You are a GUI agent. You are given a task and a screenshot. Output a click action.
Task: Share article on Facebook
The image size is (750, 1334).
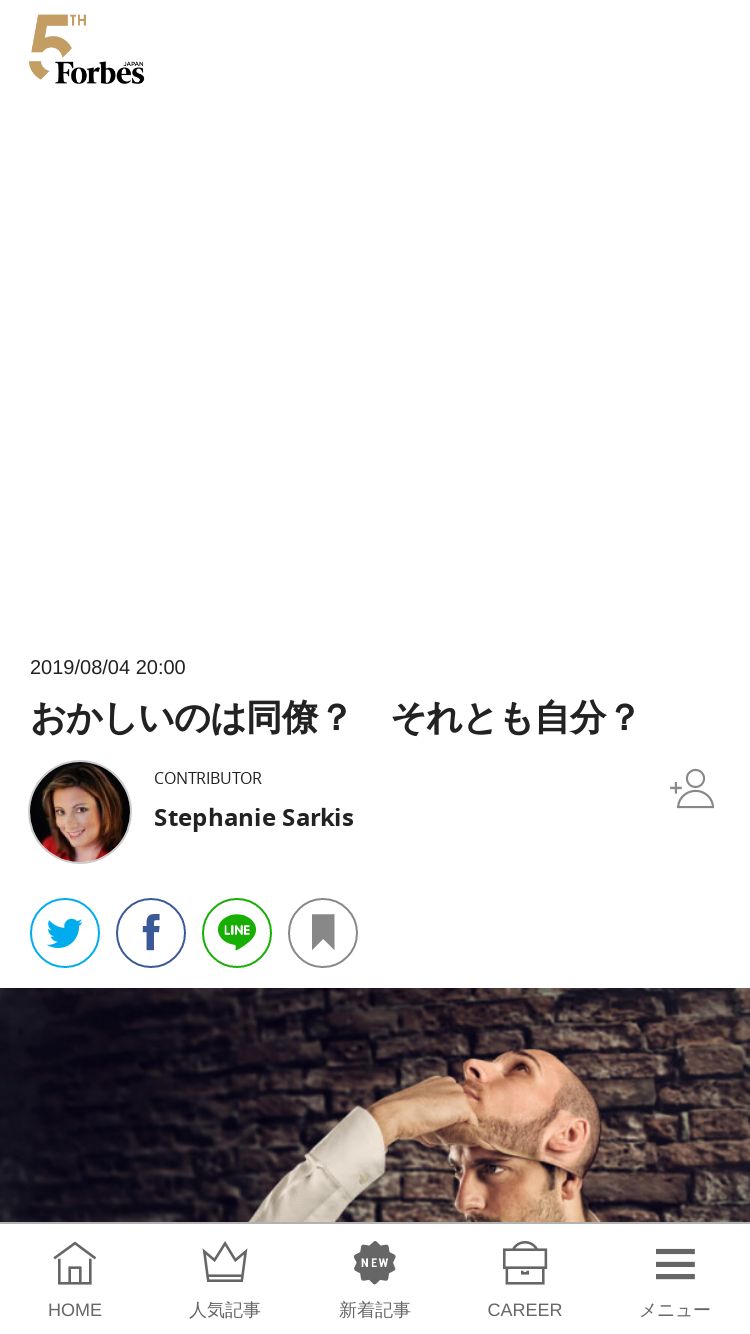tap(151, 933)
